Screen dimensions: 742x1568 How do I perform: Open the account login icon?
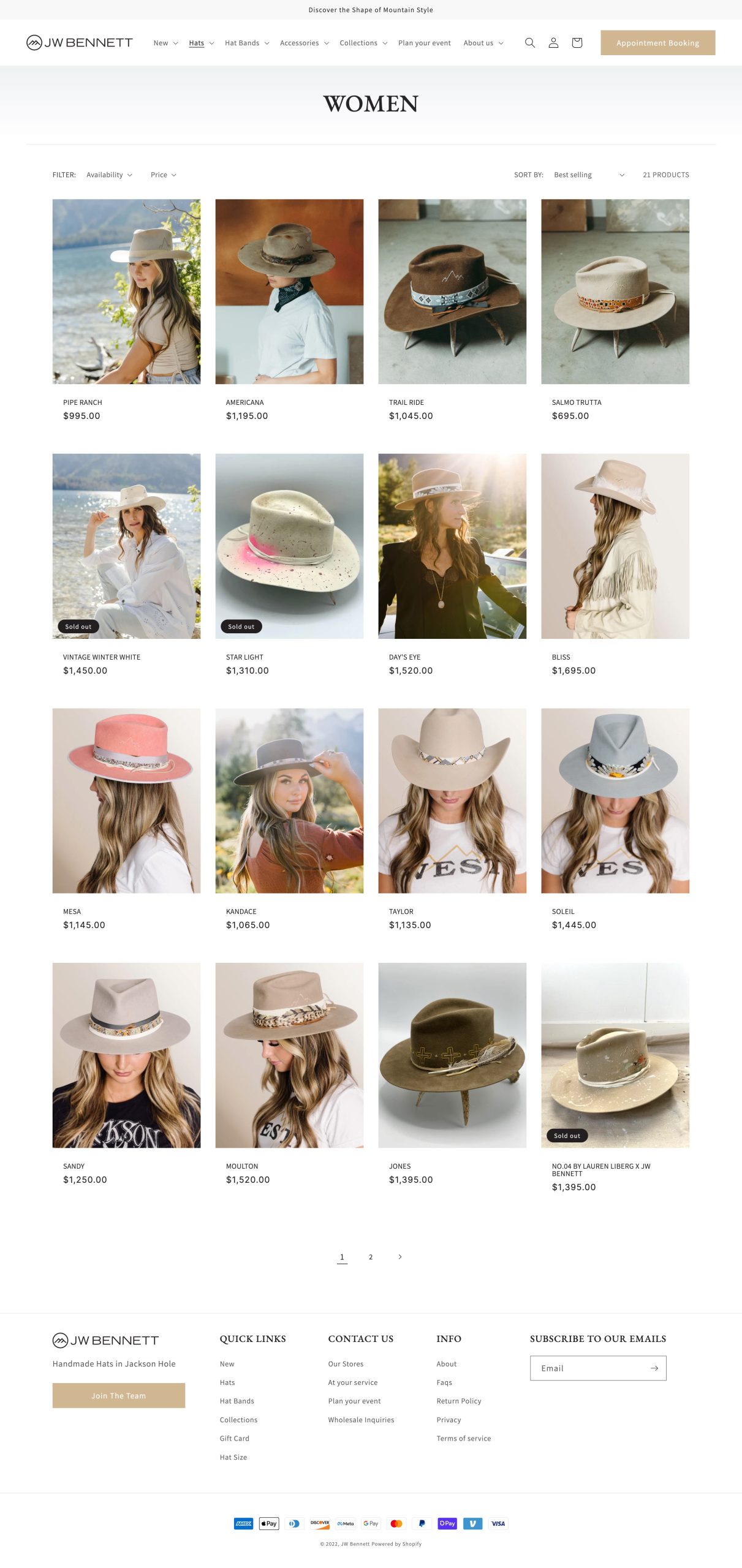click(553, 43)
